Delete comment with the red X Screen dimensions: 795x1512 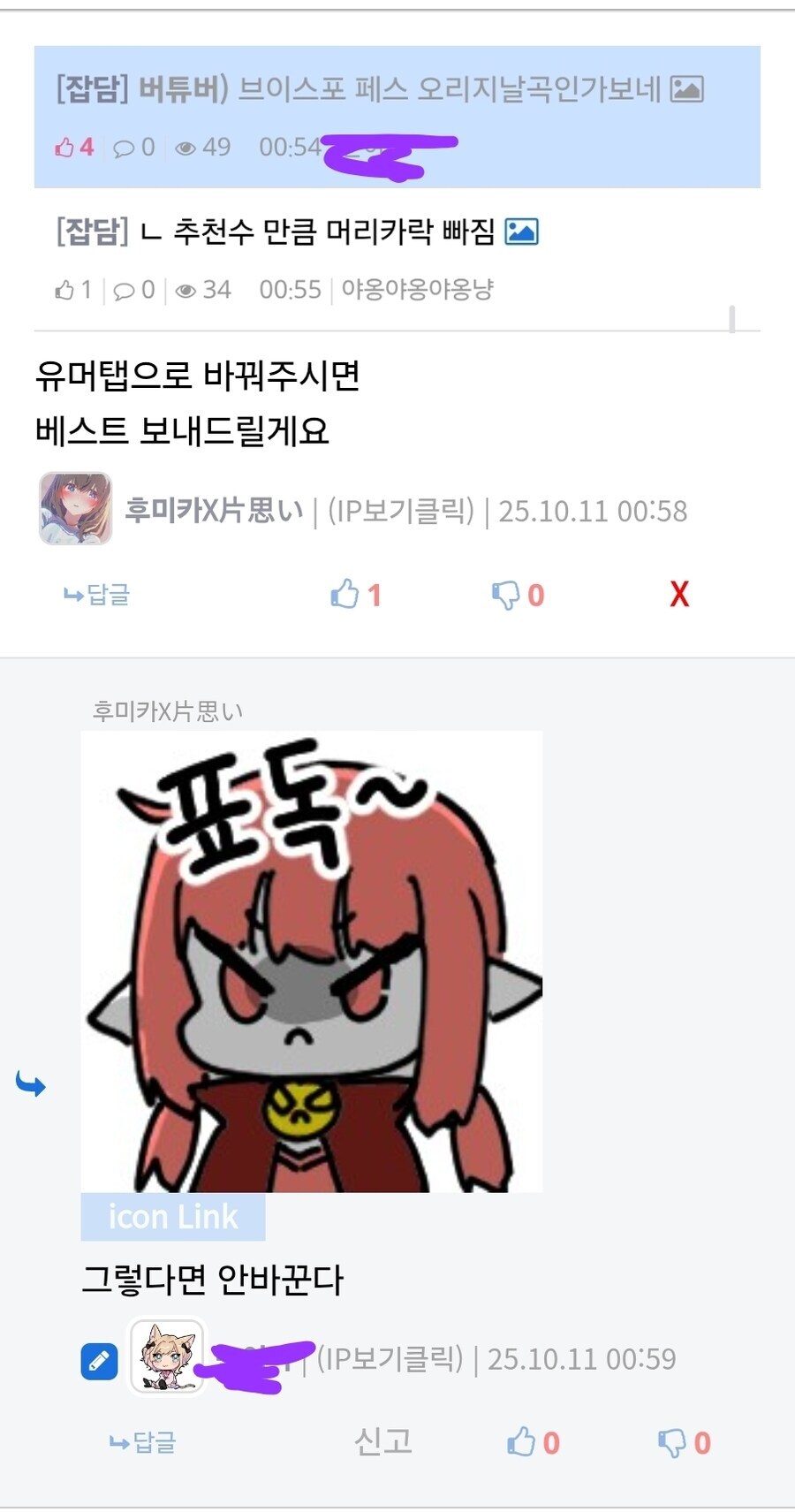click(678, 595)
